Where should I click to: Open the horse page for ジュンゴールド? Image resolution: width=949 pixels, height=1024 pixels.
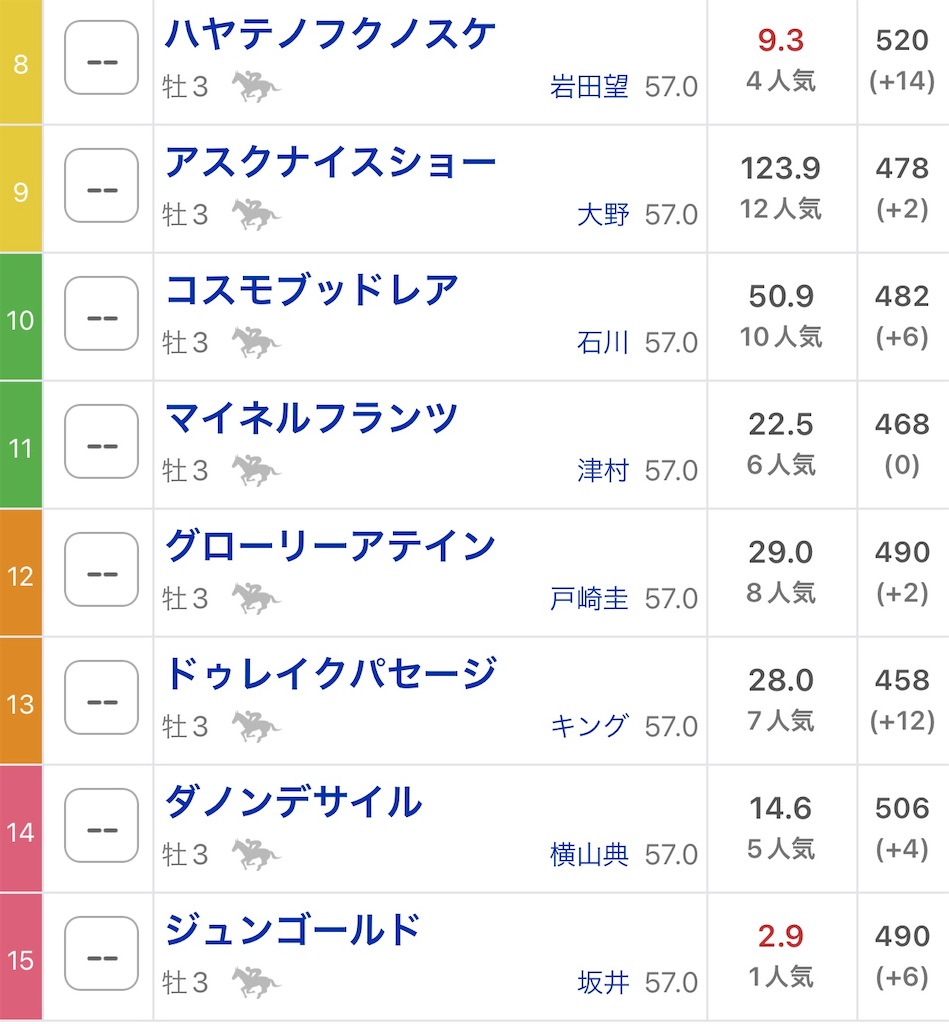coord(291,927)
